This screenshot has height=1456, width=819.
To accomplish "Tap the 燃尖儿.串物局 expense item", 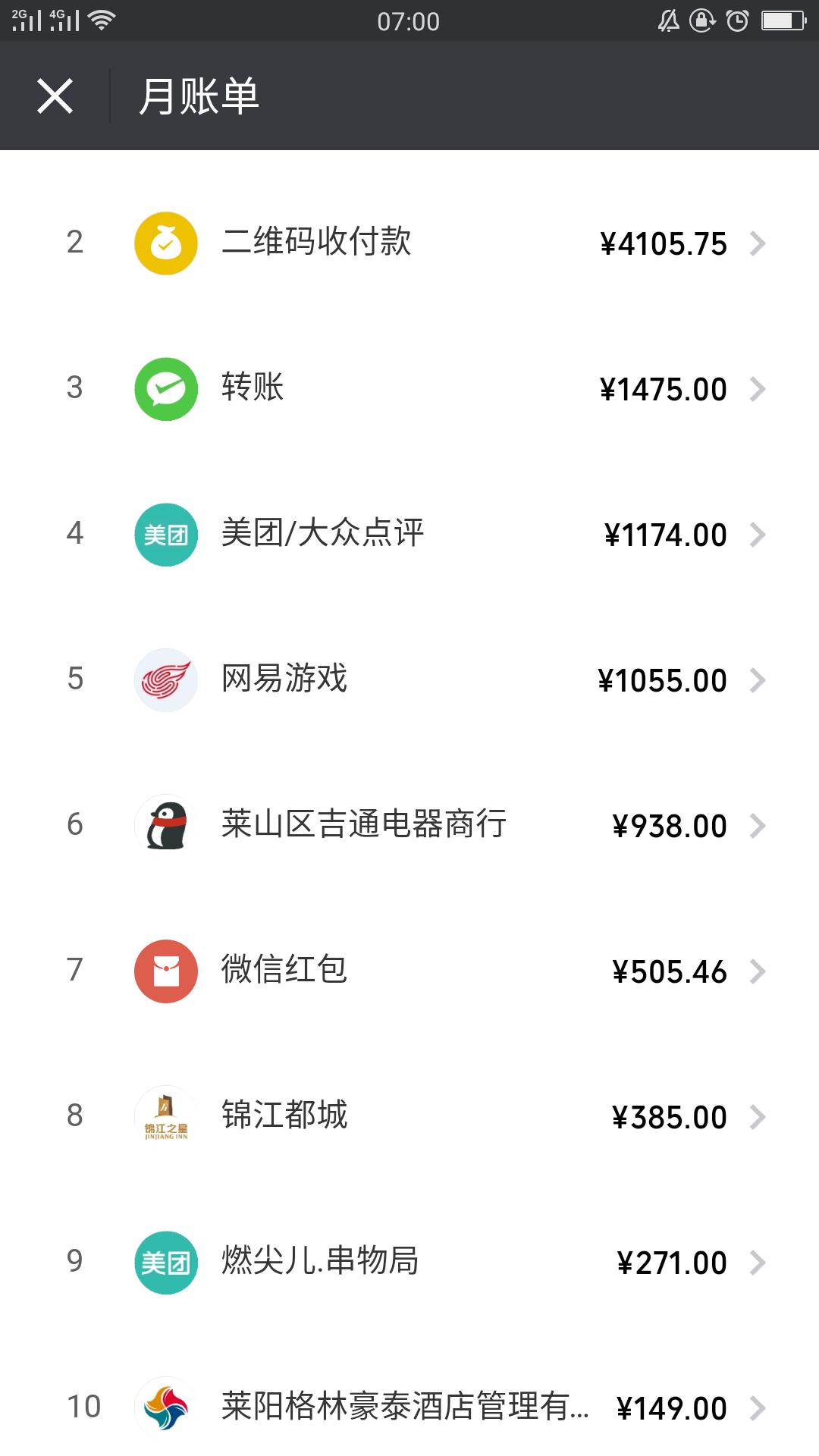I will click(x=409, y=1263).
